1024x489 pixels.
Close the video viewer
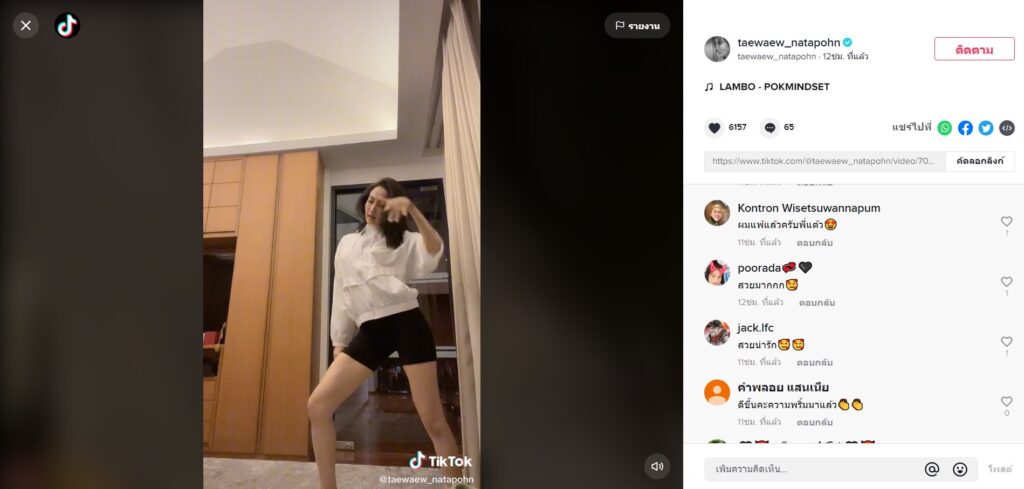[26, 25]
